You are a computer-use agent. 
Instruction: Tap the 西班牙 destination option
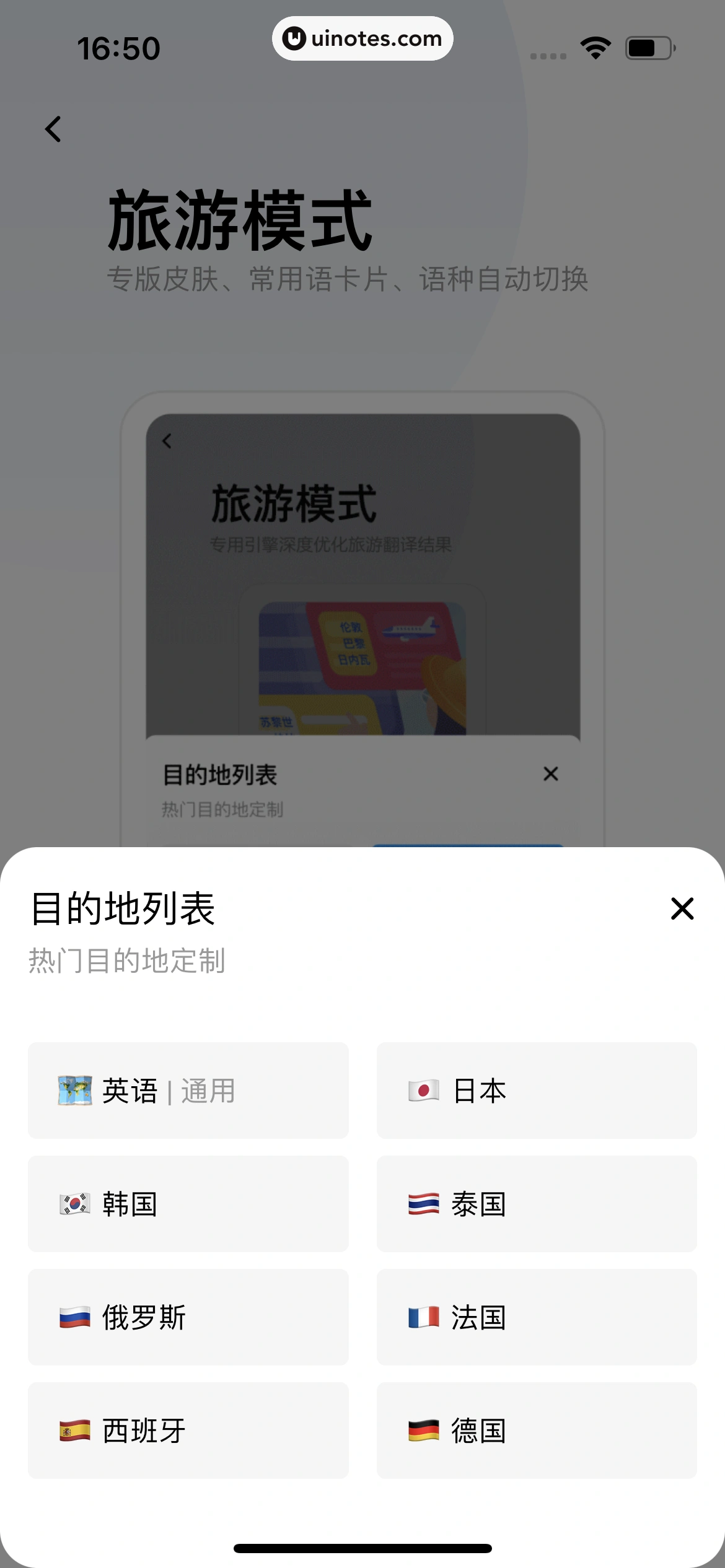188,1431
